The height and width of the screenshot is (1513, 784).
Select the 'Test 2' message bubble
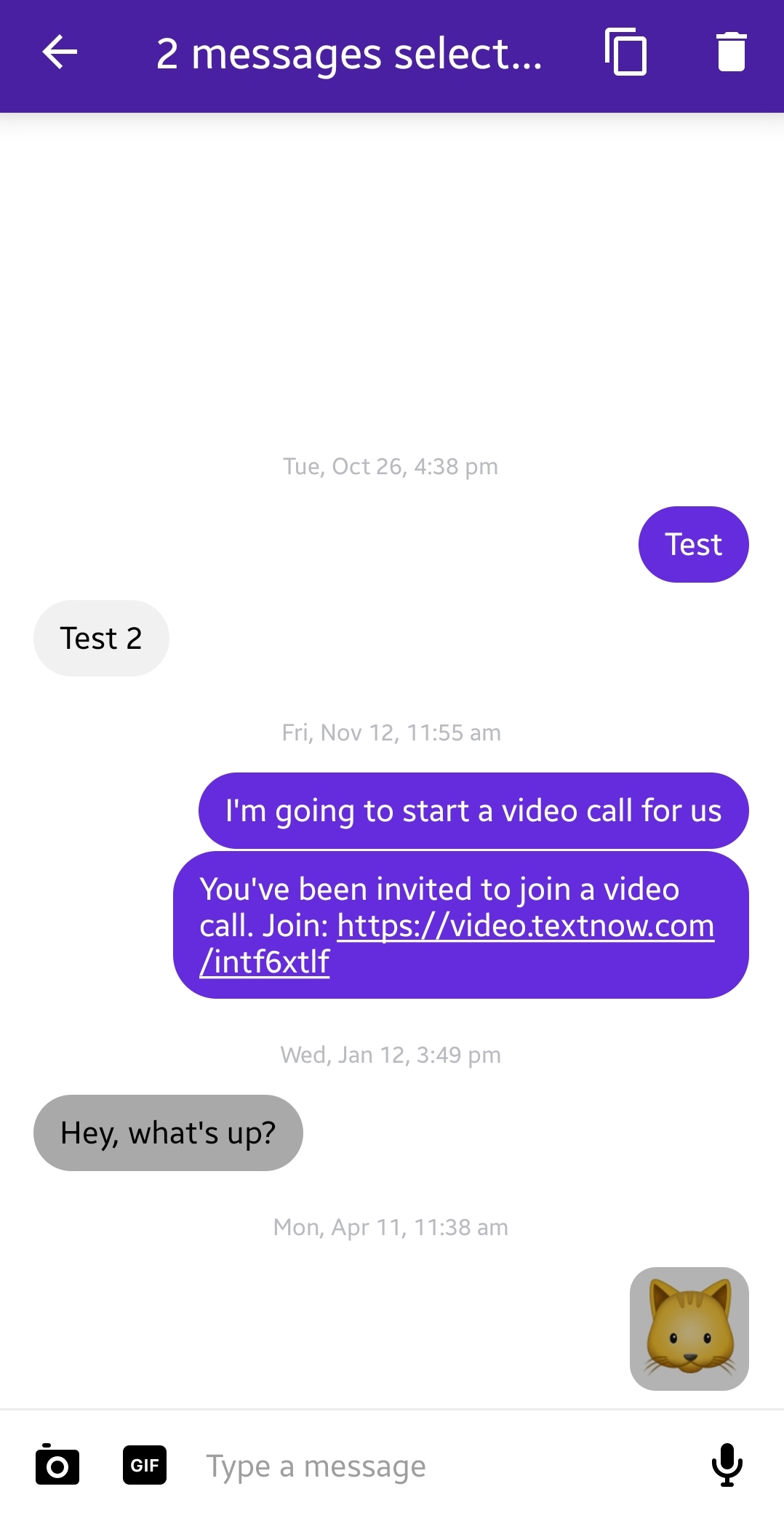tap(101, 637)
